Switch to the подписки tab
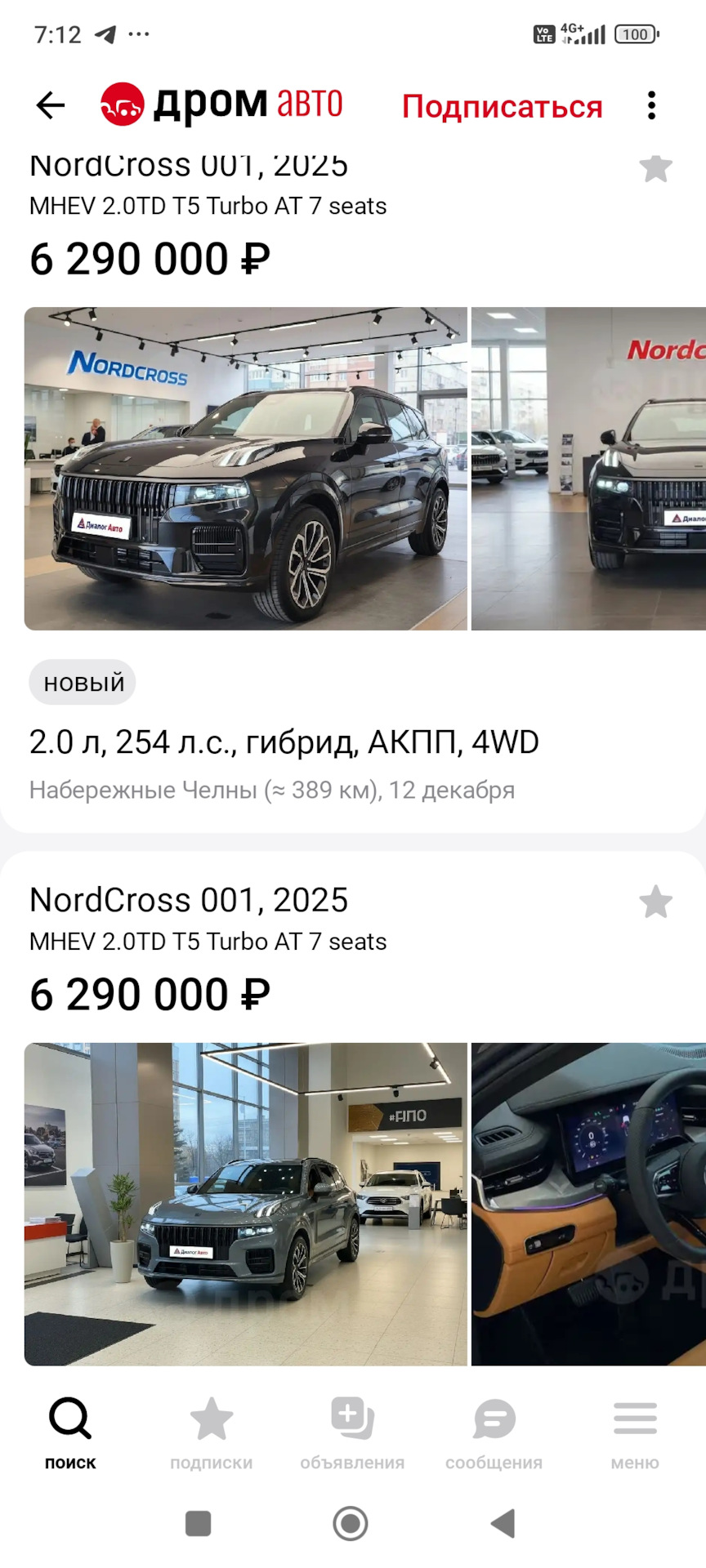The height and width of the screenshot is (1568, 706). click(211, 1433)
